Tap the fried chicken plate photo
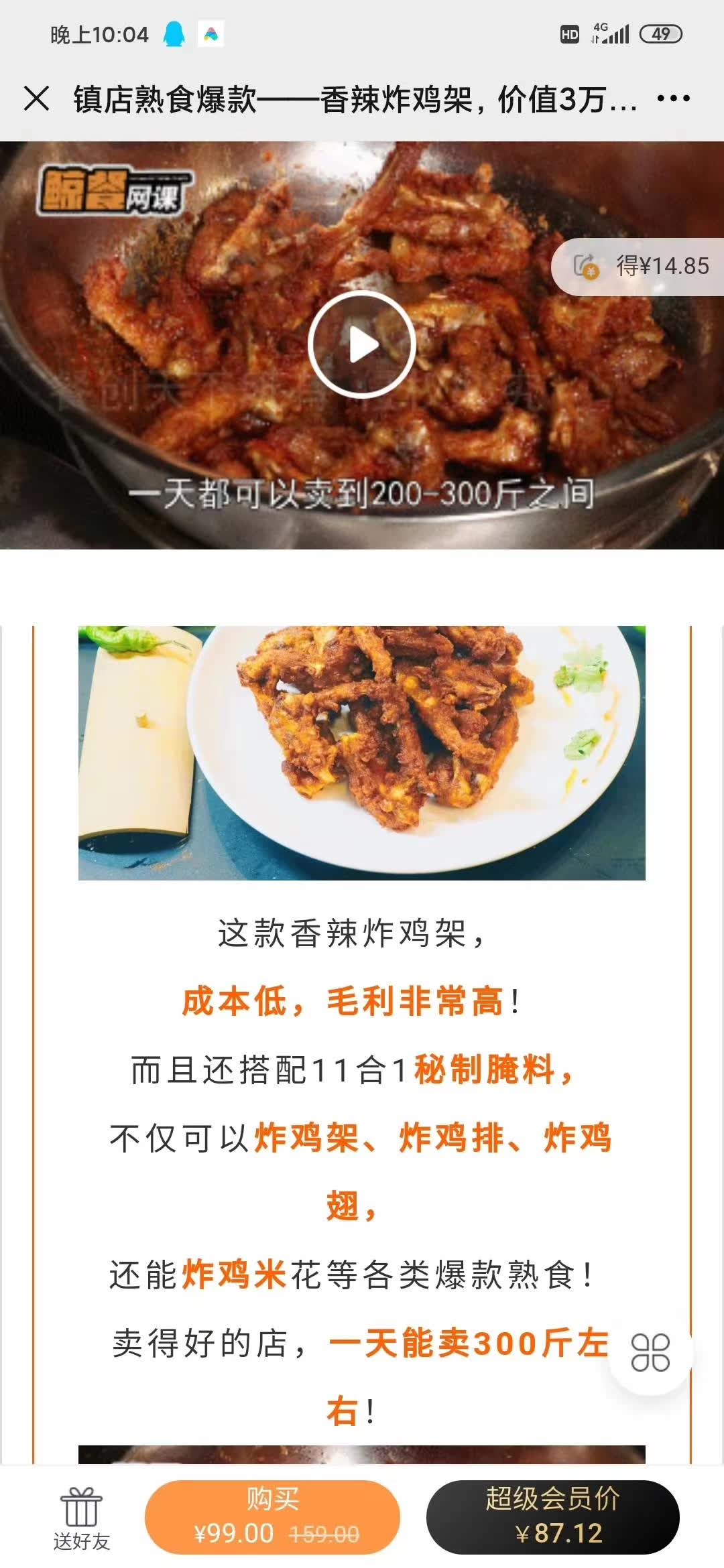The height and width of the screenshot is (1568, 724). 362,750
